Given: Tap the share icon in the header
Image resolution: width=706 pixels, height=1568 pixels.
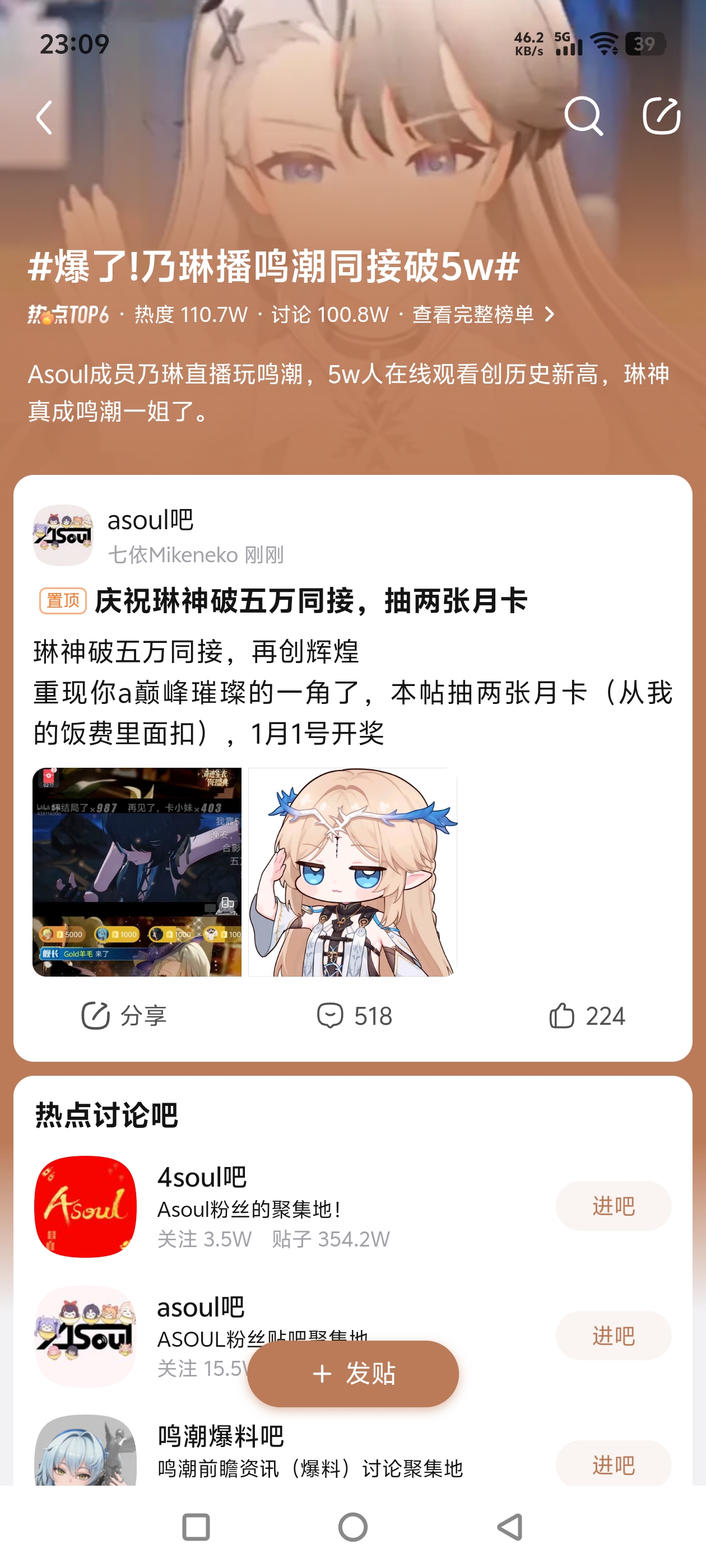Looking at the screenshot, I should pos(661,116).
